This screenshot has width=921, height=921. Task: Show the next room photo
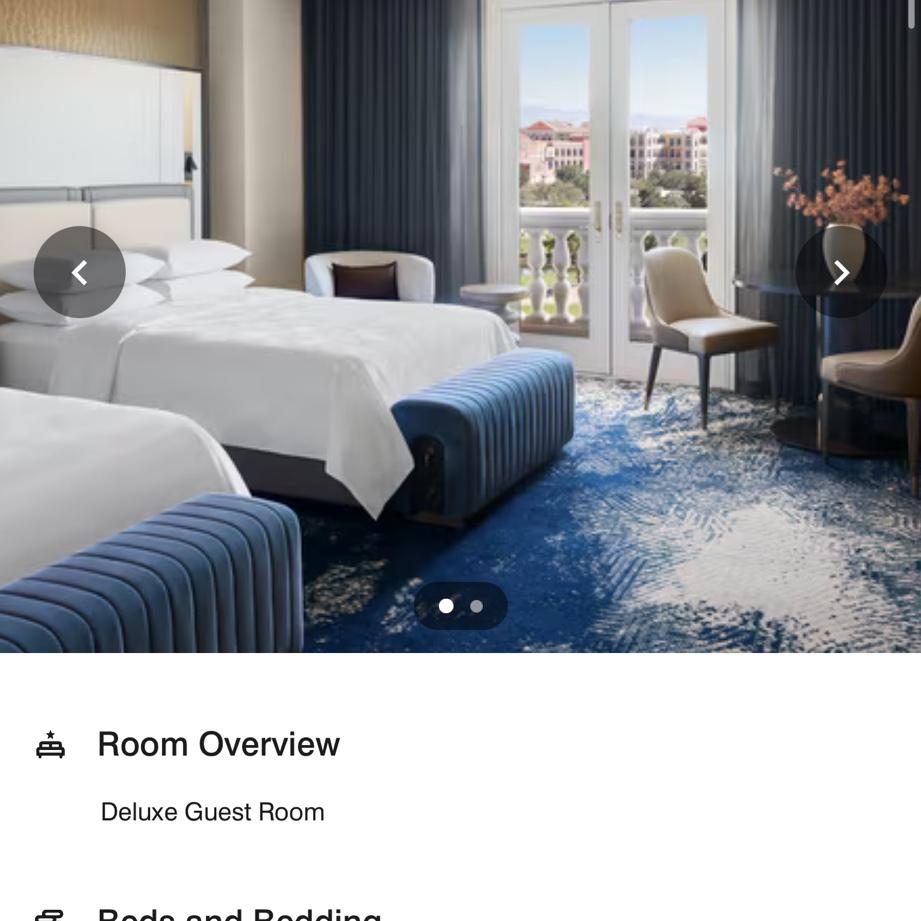pos(841,272)
